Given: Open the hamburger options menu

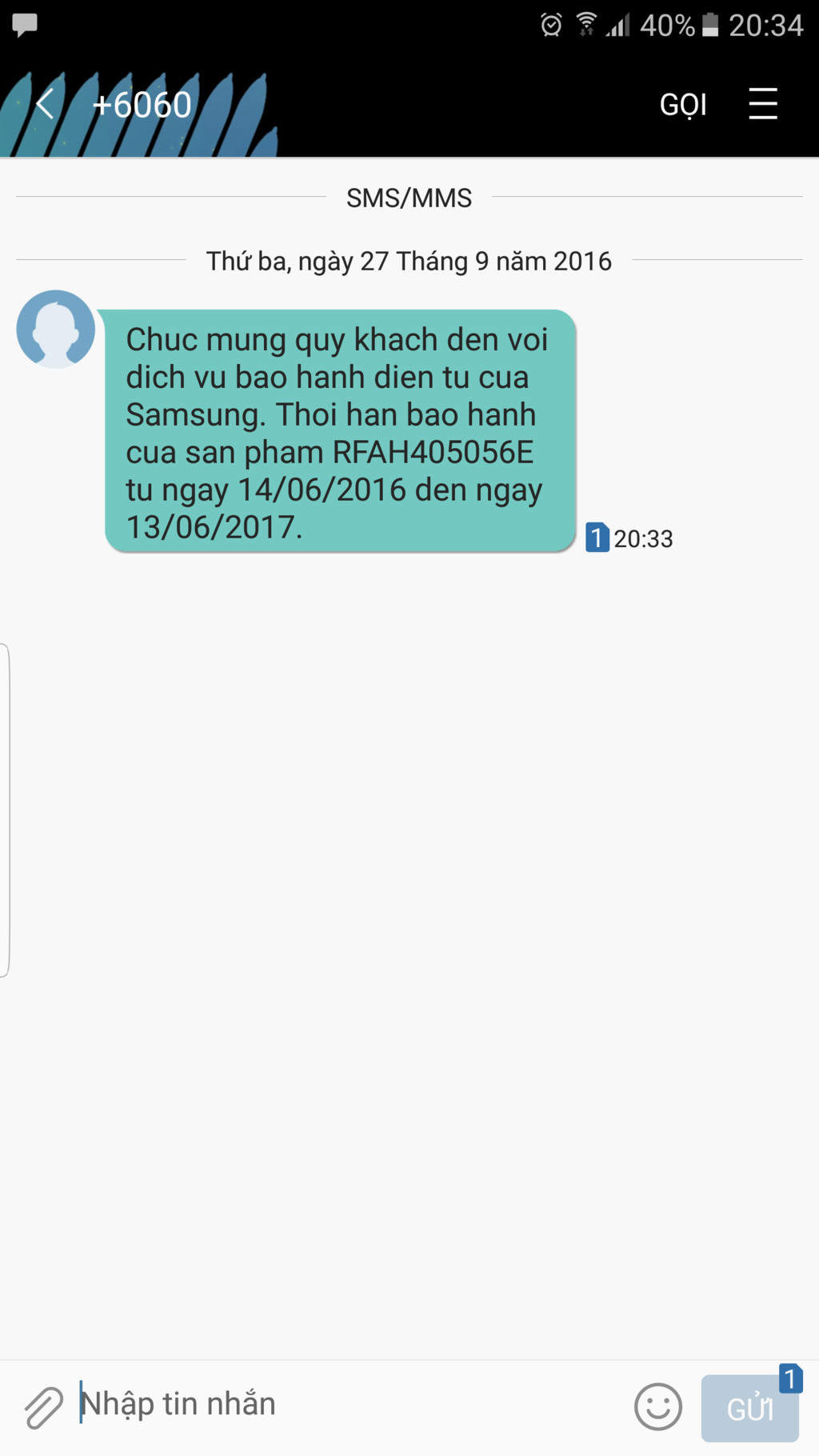Looking at the screenshot, I should 763,104.
